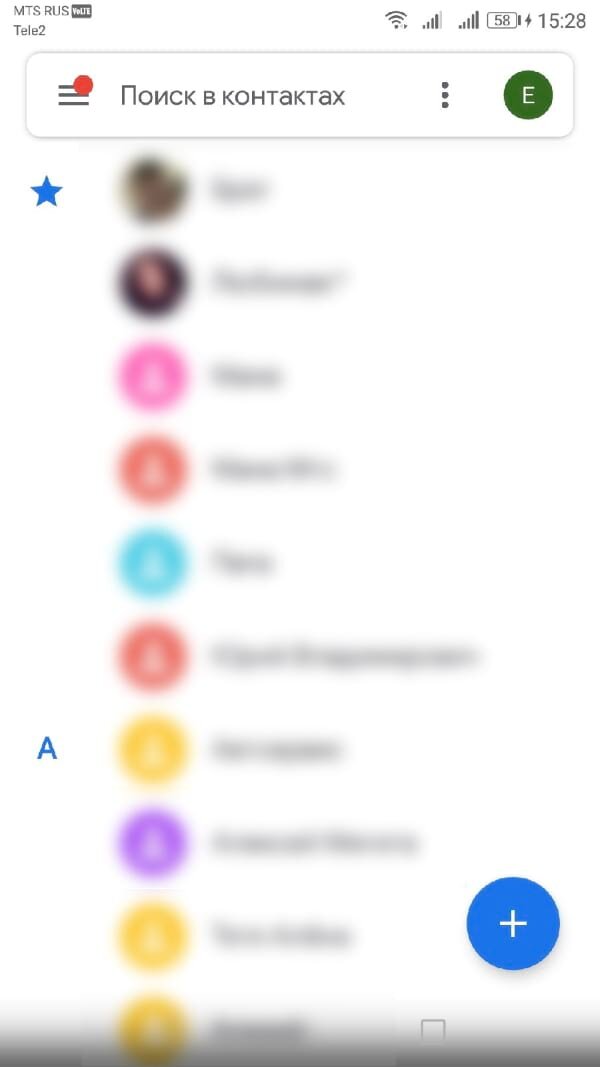Open the three-dot overflow menu
Viewport: 600px width, 1067px height.
click(x=445, y=95)
